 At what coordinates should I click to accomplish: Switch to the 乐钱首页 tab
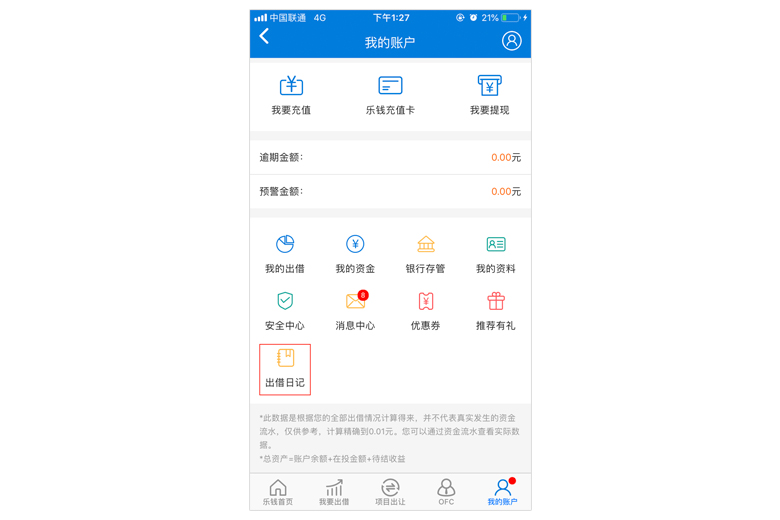(x=278, y=492)
